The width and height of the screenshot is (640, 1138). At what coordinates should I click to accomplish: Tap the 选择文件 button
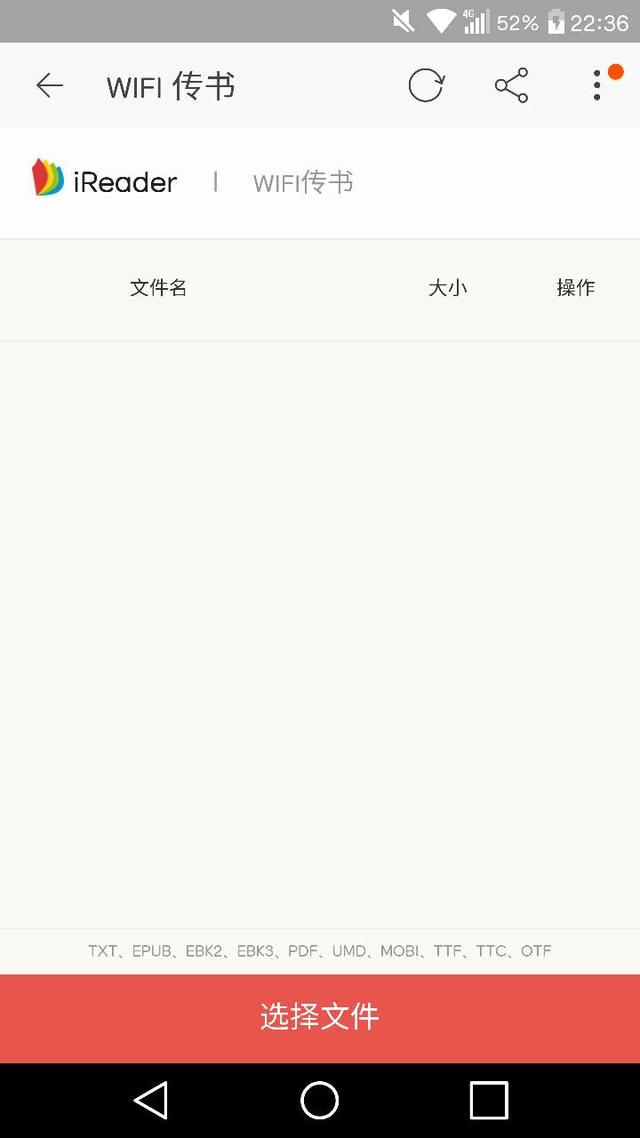tap(320, 1017)
